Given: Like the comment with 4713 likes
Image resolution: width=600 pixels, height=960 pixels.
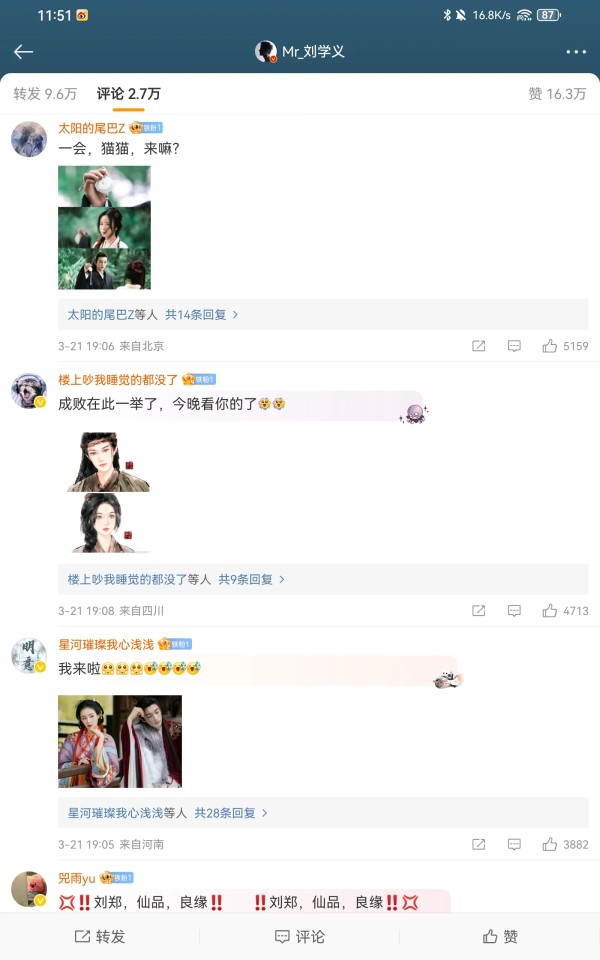Looking at the screenshot, I should coord(564,611).
